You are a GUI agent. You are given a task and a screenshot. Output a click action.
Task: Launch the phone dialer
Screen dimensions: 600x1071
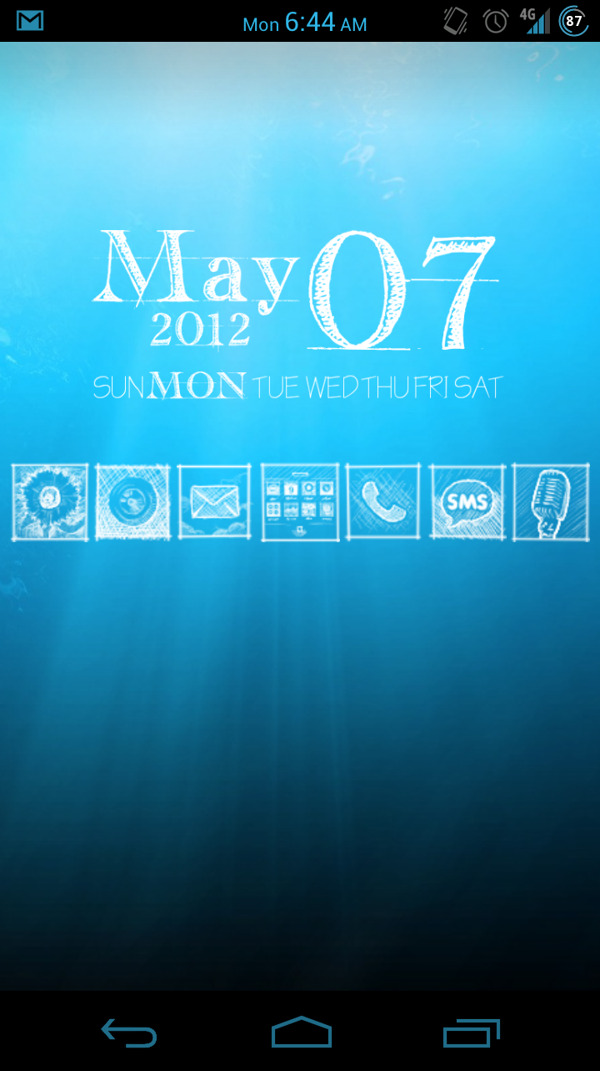[x=383, y=502]
